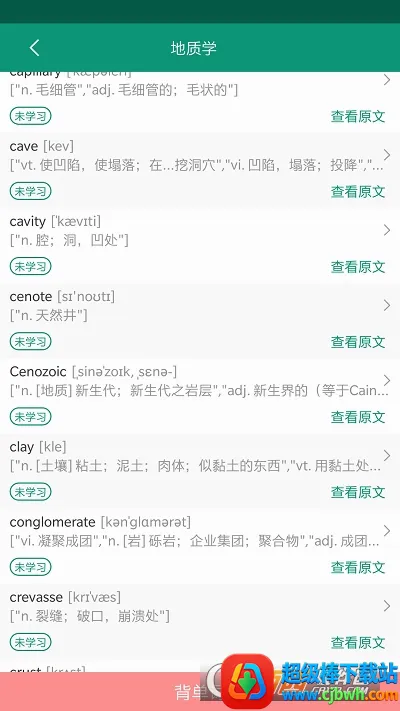Image resolution: width=400 pixels, height=711 pixels.
Task: Tap 查看原文 under cenote
Action: point(358,342)
